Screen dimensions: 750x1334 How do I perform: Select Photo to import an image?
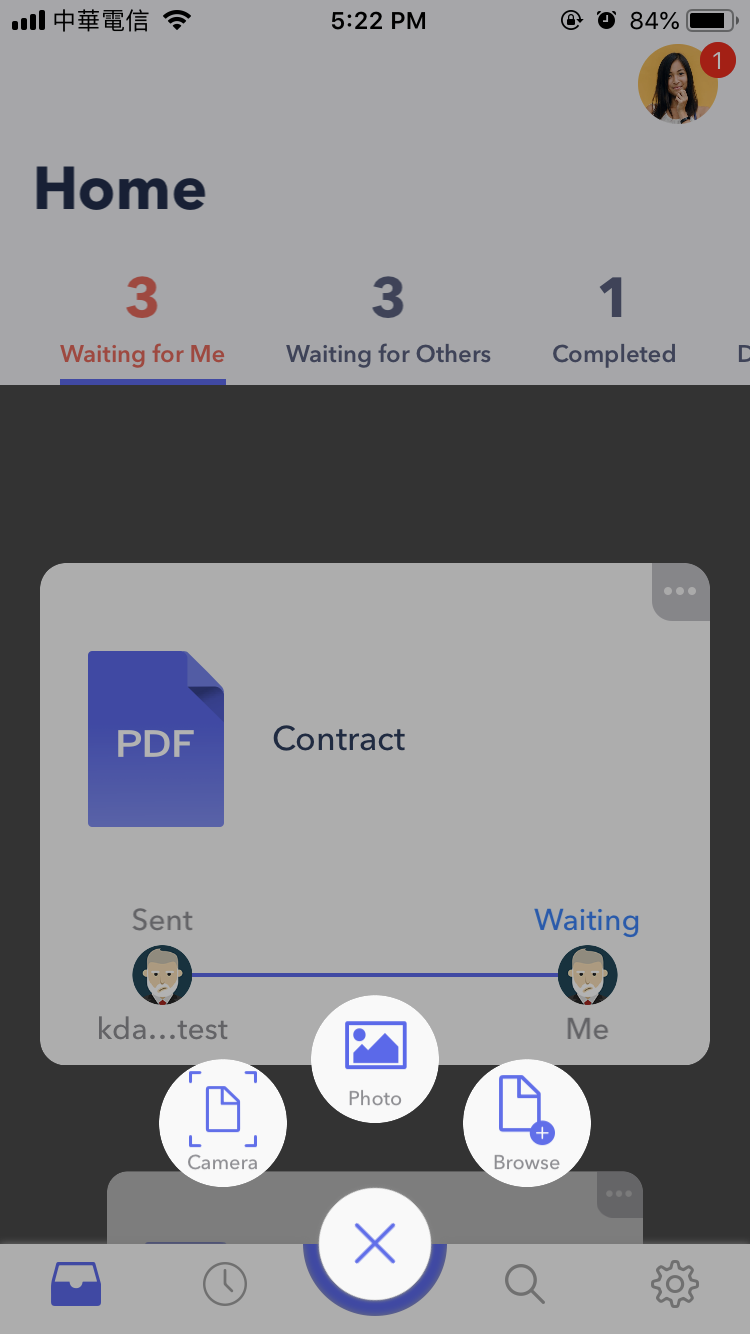375,1058
